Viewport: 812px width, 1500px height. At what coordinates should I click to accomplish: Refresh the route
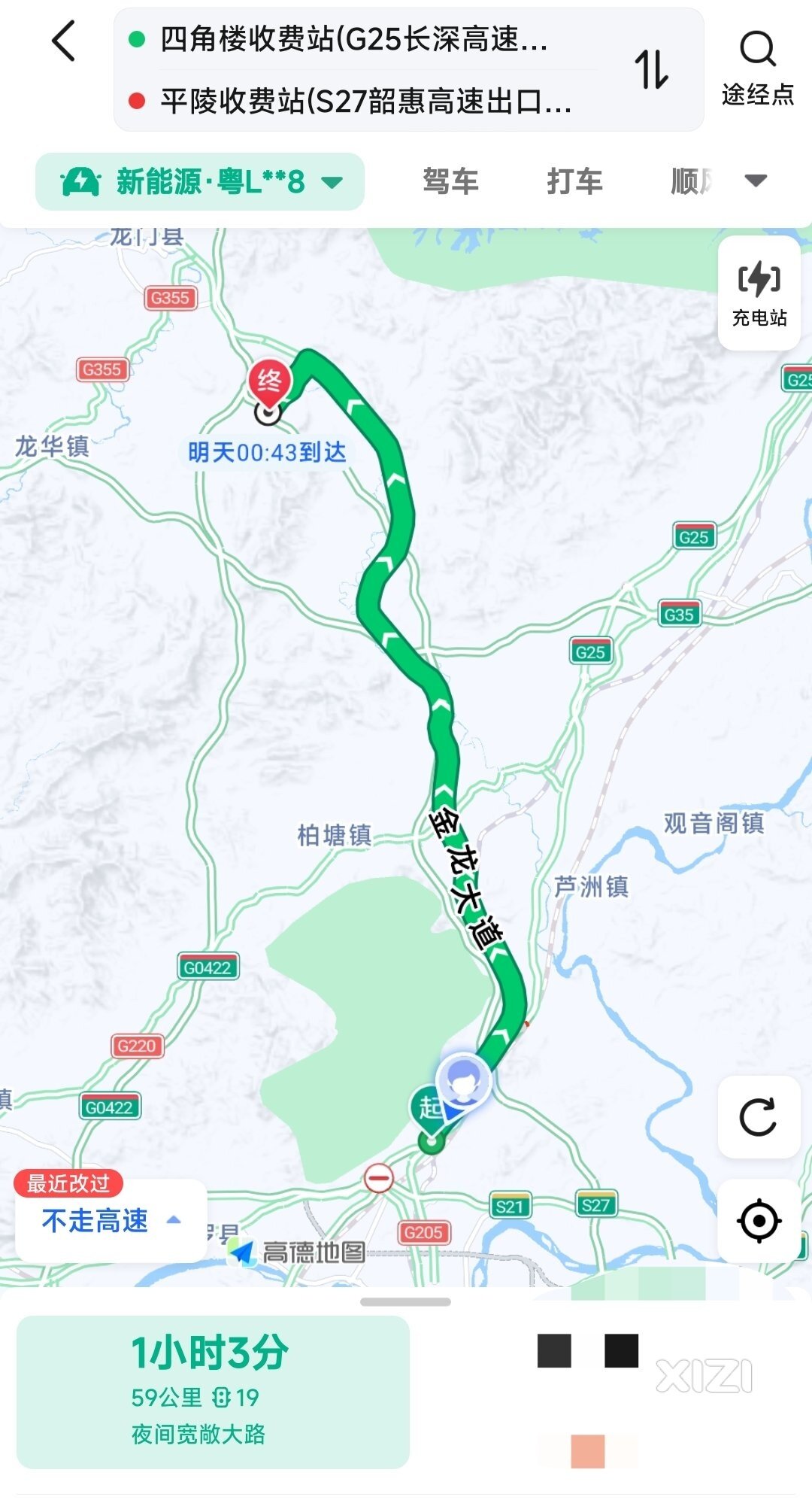pos(758,1116)
